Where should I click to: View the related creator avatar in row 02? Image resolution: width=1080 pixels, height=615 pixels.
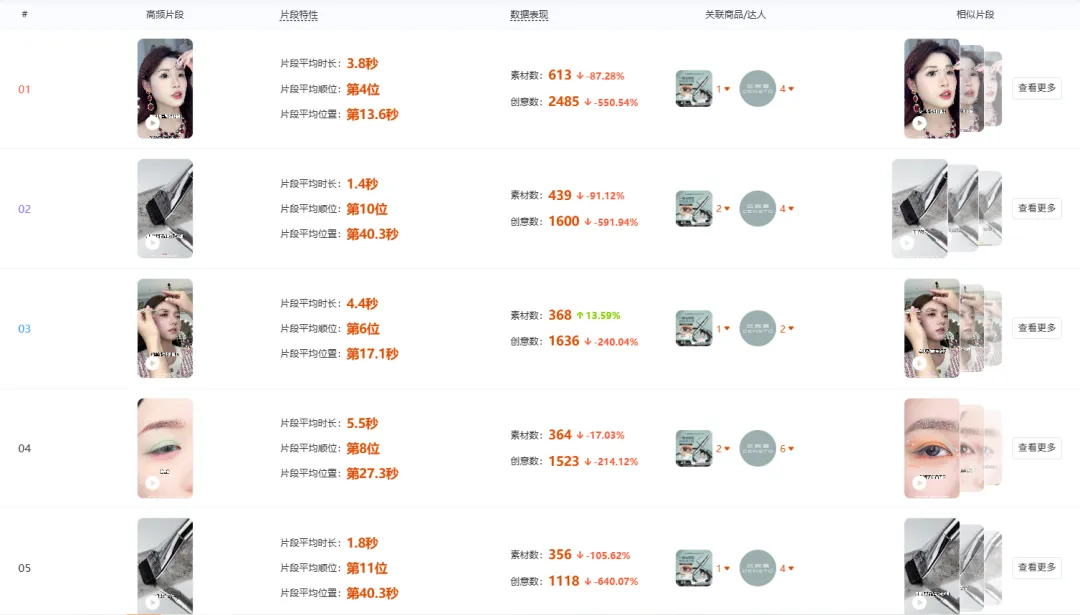pos(757,208)
